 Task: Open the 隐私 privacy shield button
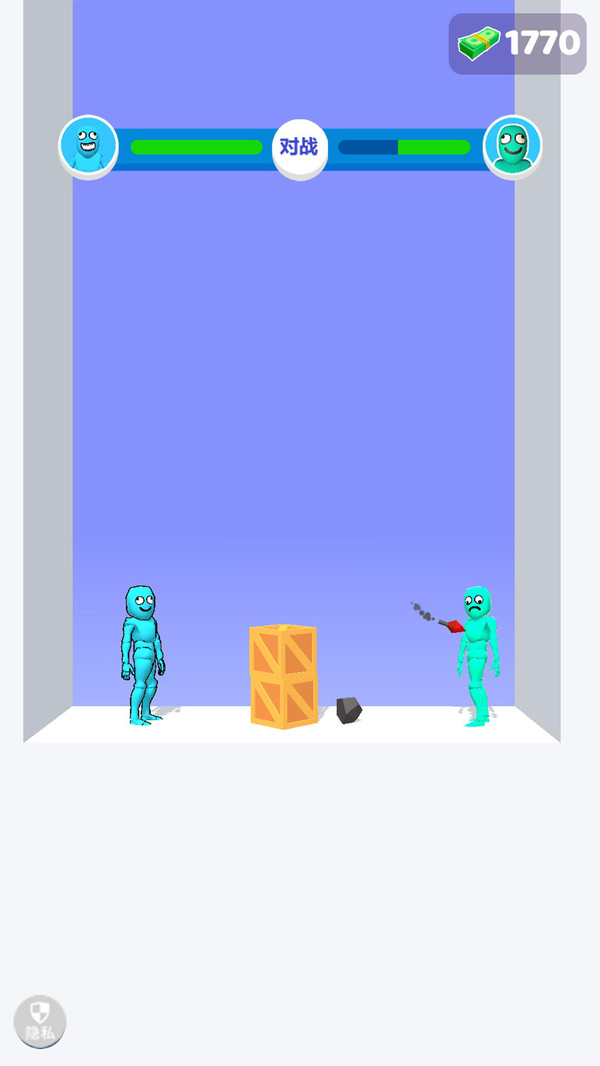(40, 1021)
